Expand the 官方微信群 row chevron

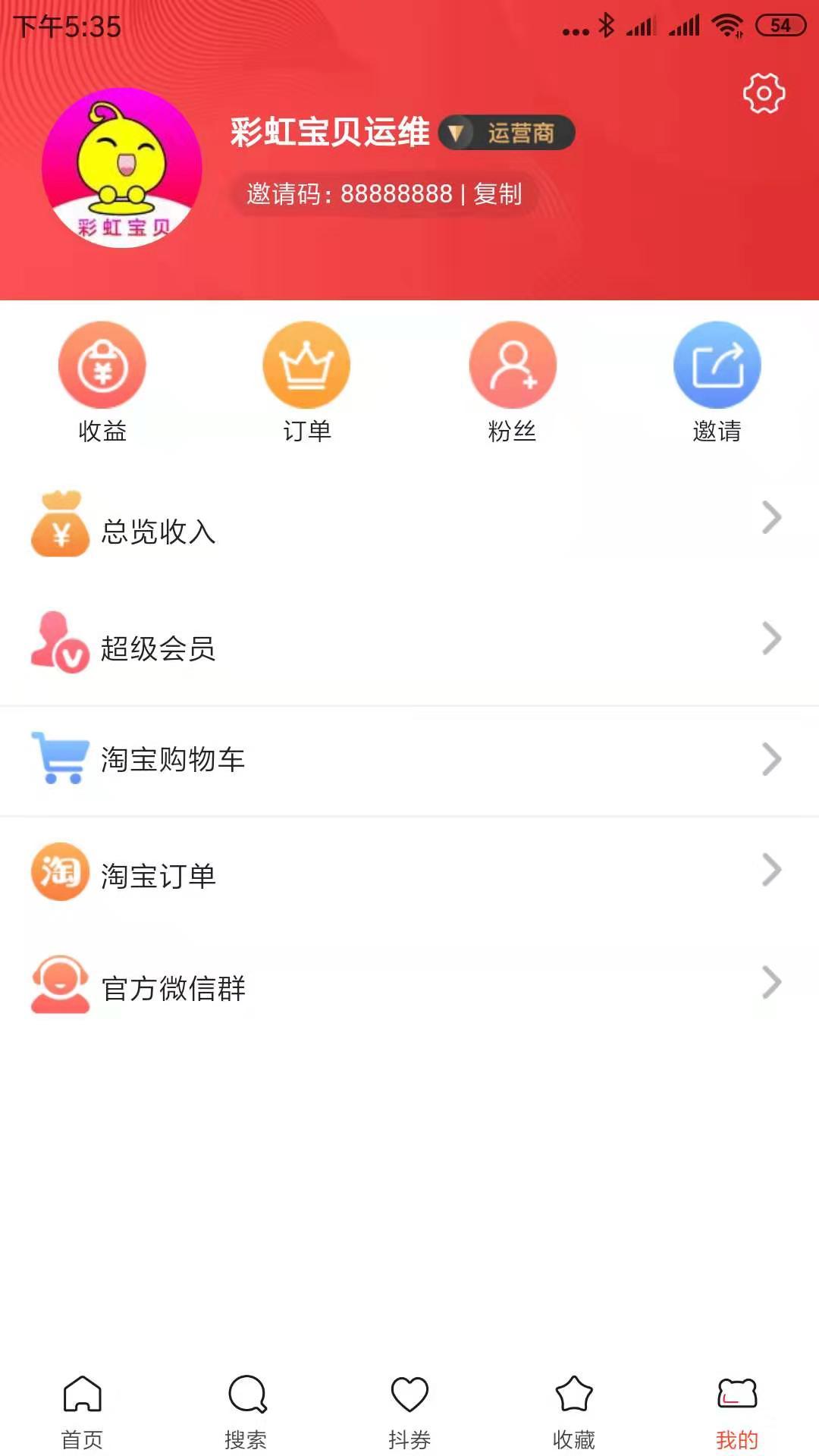772,983
